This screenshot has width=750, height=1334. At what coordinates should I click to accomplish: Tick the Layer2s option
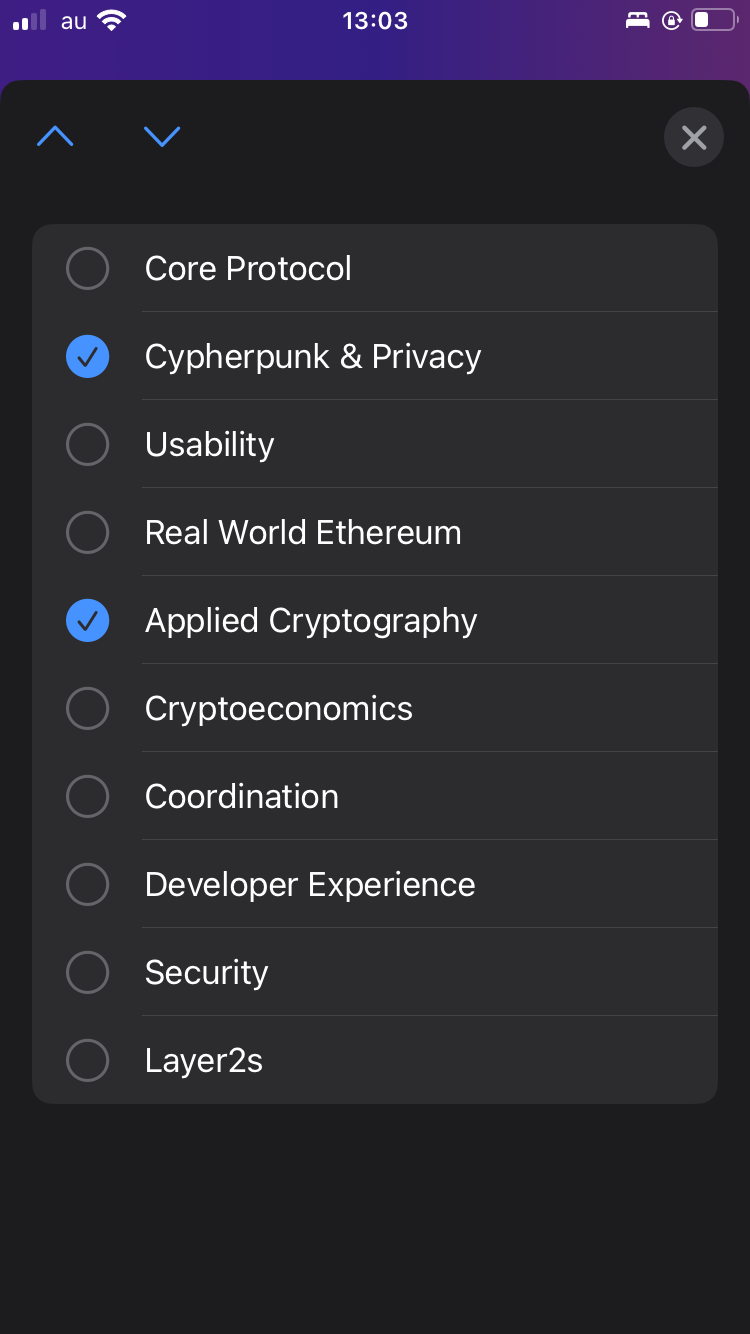click(375, 1060)
